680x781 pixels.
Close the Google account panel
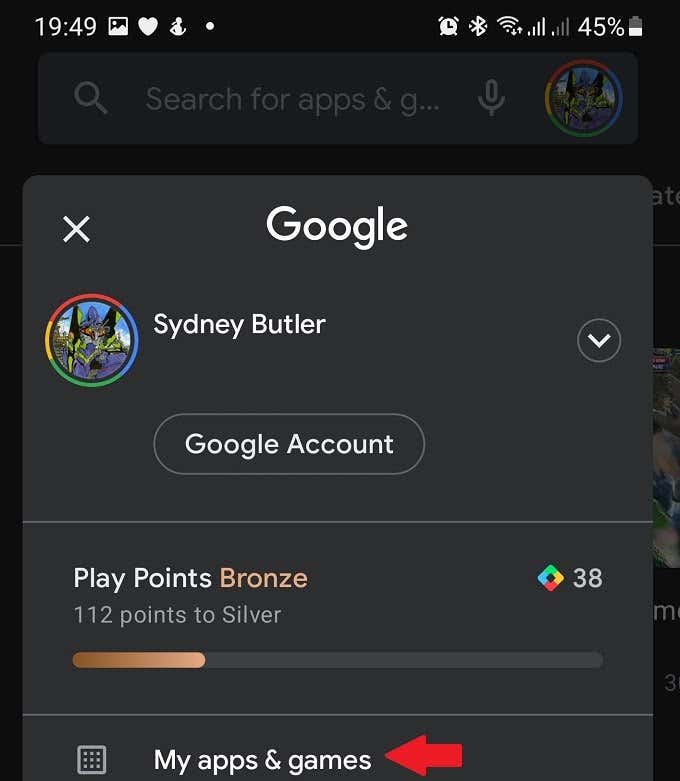(76, 229)
